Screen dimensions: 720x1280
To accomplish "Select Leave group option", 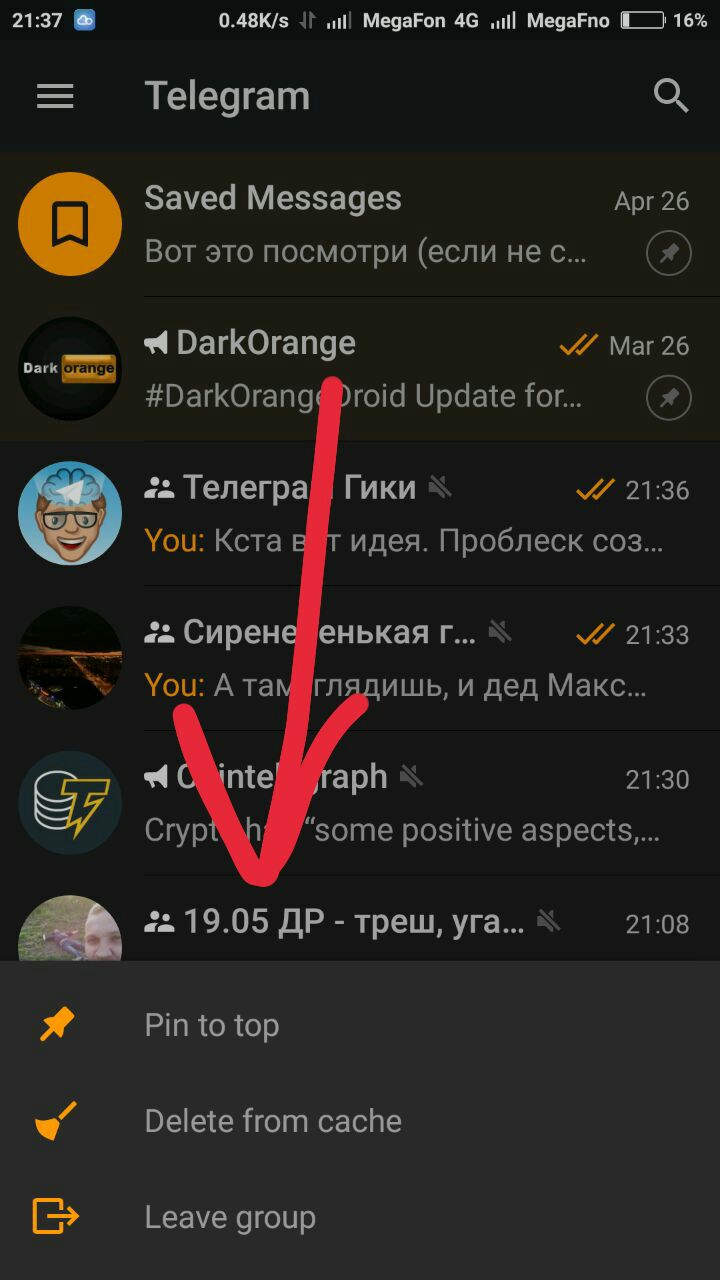I will [230, 1217].
